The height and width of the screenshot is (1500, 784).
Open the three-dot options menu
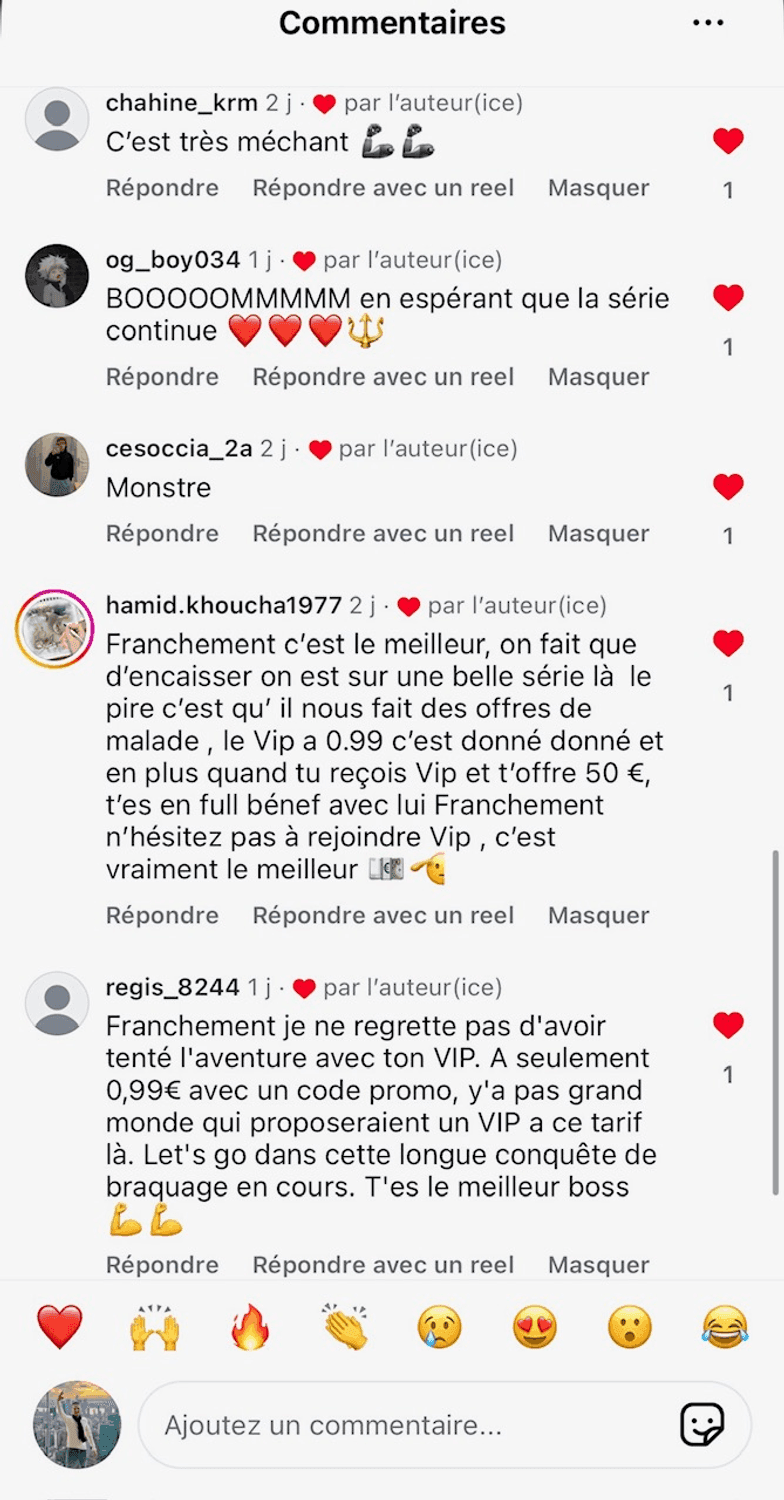pyautogui.click(x=708, y=23)
